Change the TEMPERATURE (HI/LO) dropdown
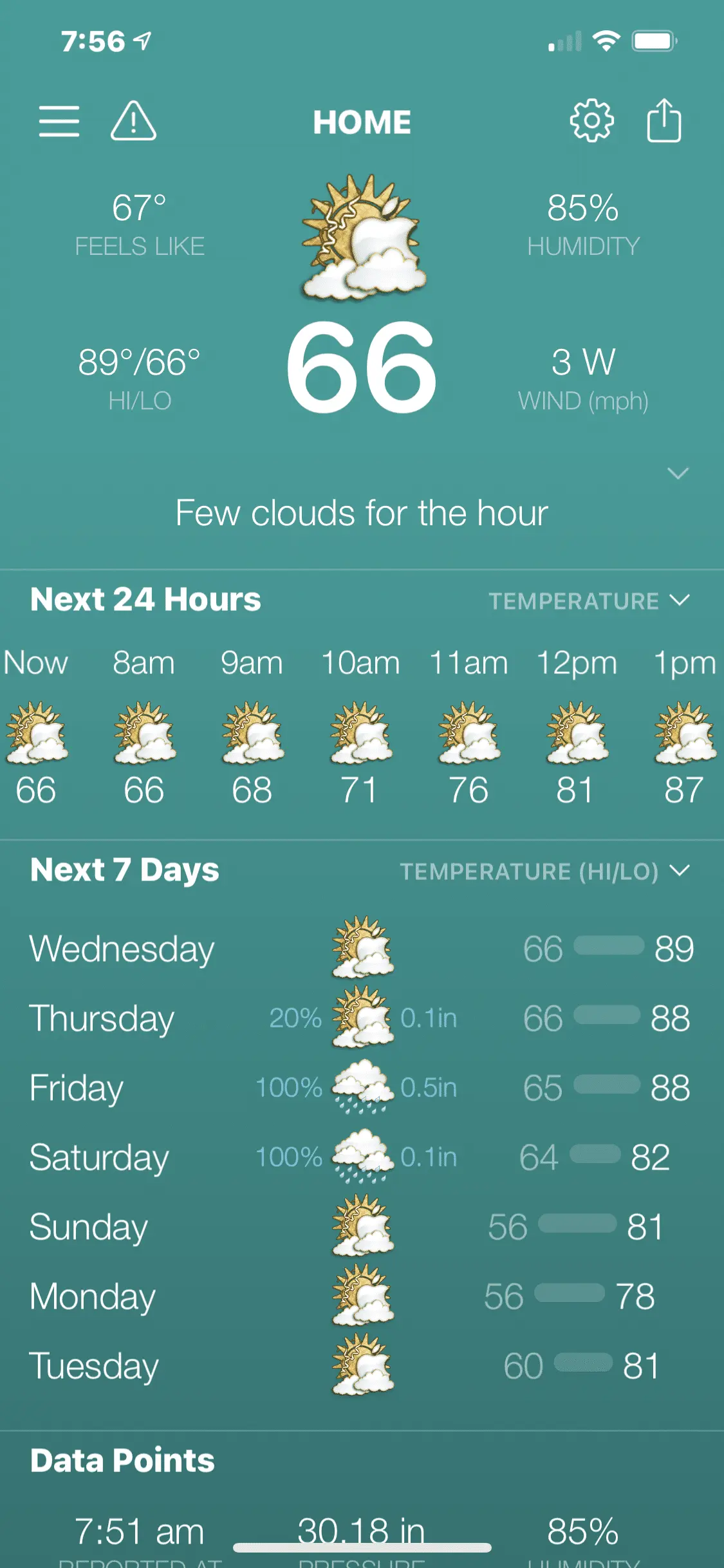The image size is (724, 1568). point(544,872)
